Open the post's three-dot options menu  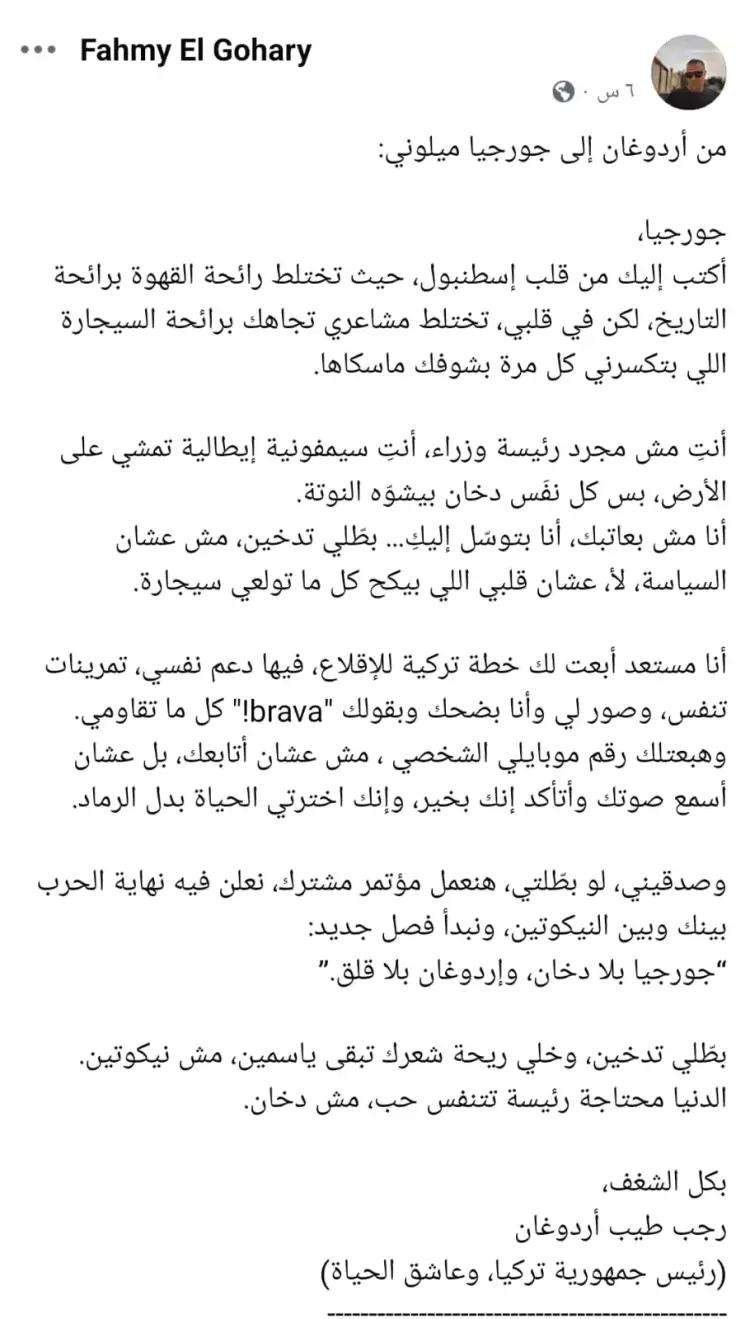point(38,50)
